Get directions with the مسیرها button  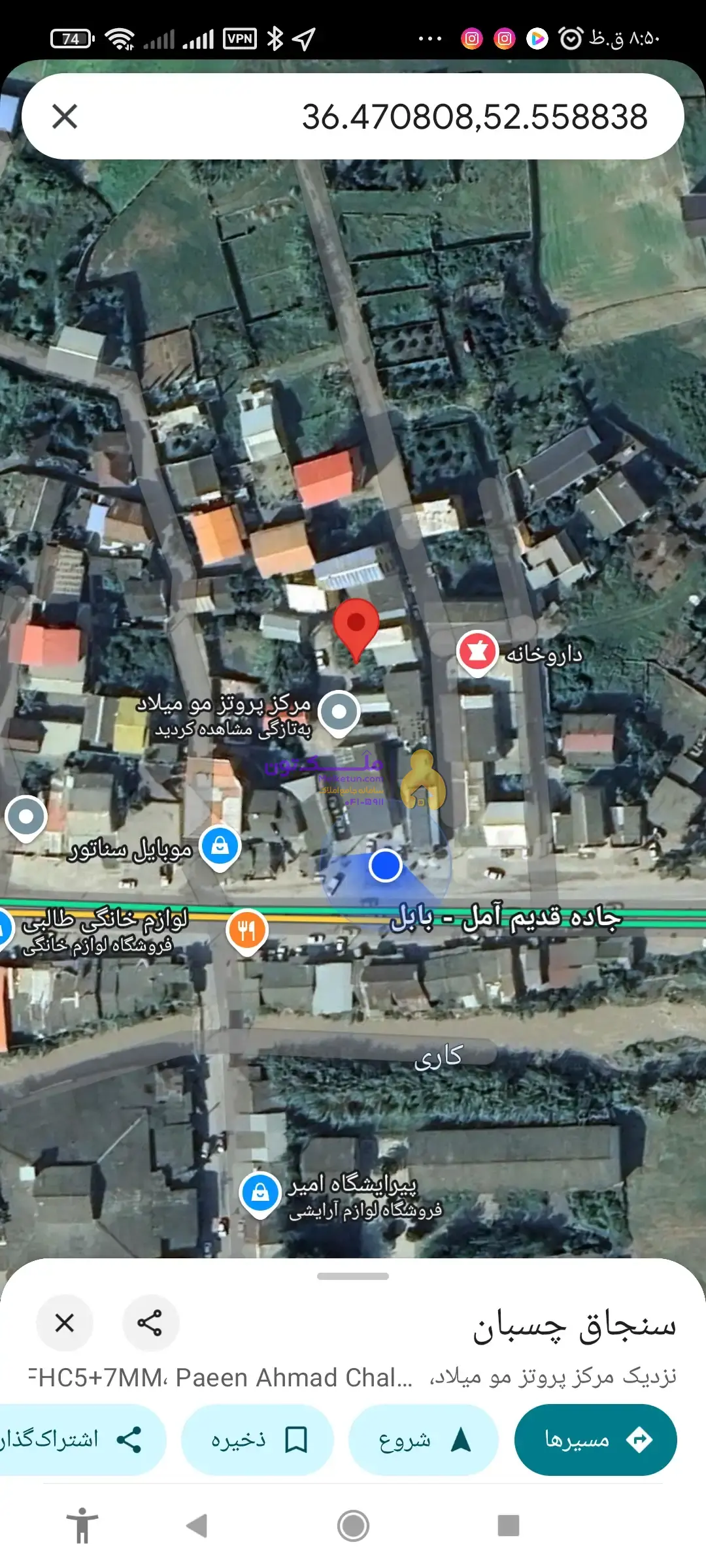click(595, 1440)
